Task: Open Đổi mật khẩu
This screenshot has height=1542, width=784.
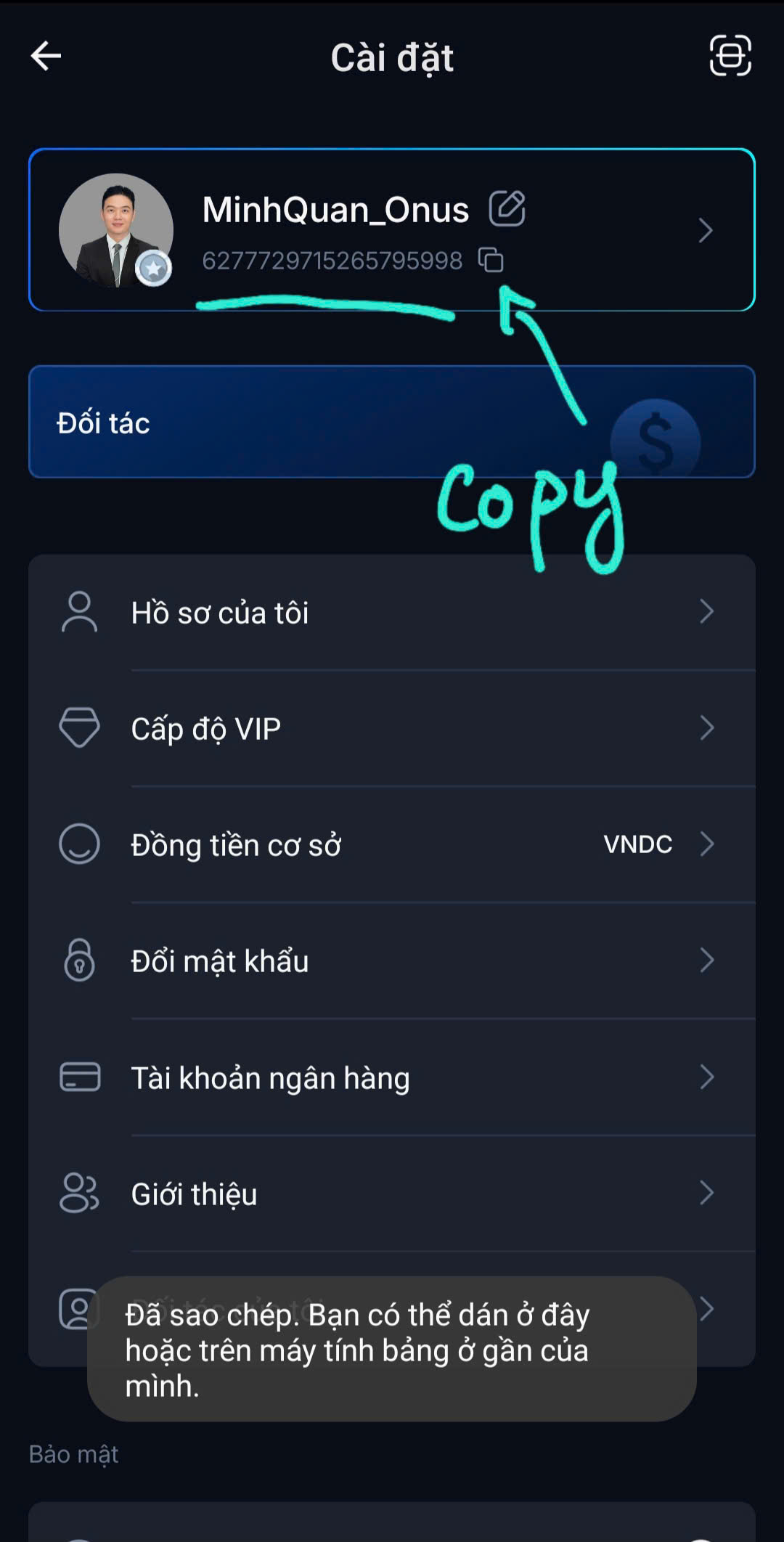Action: point(392,960)
